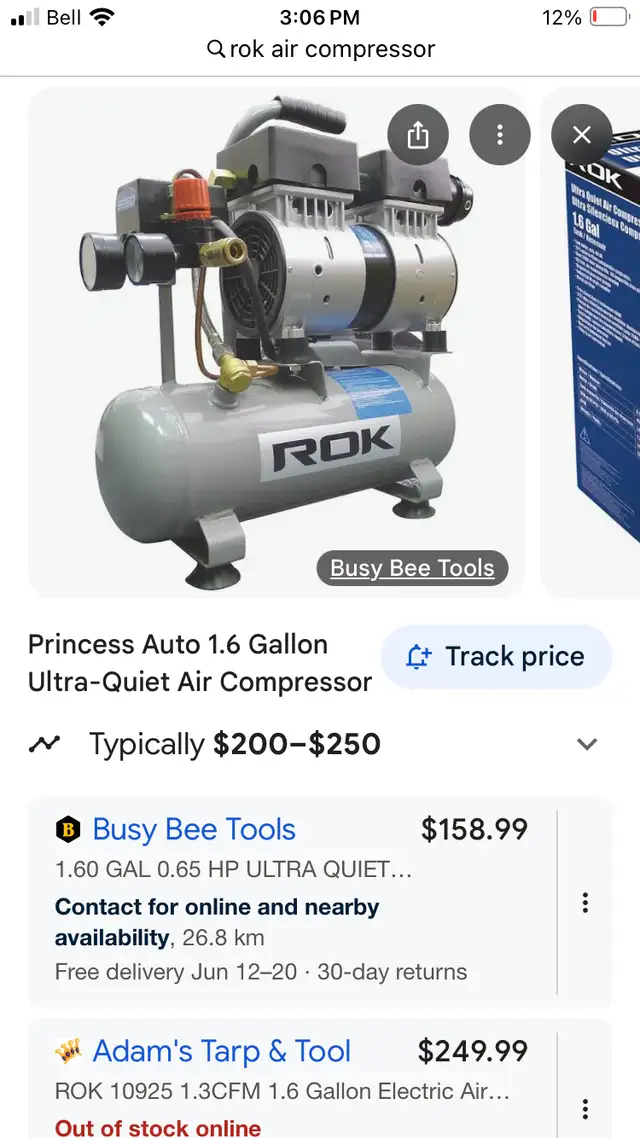
Task: Open the Busy Bee Tools $158.99 offer
Action: [292, 901]
